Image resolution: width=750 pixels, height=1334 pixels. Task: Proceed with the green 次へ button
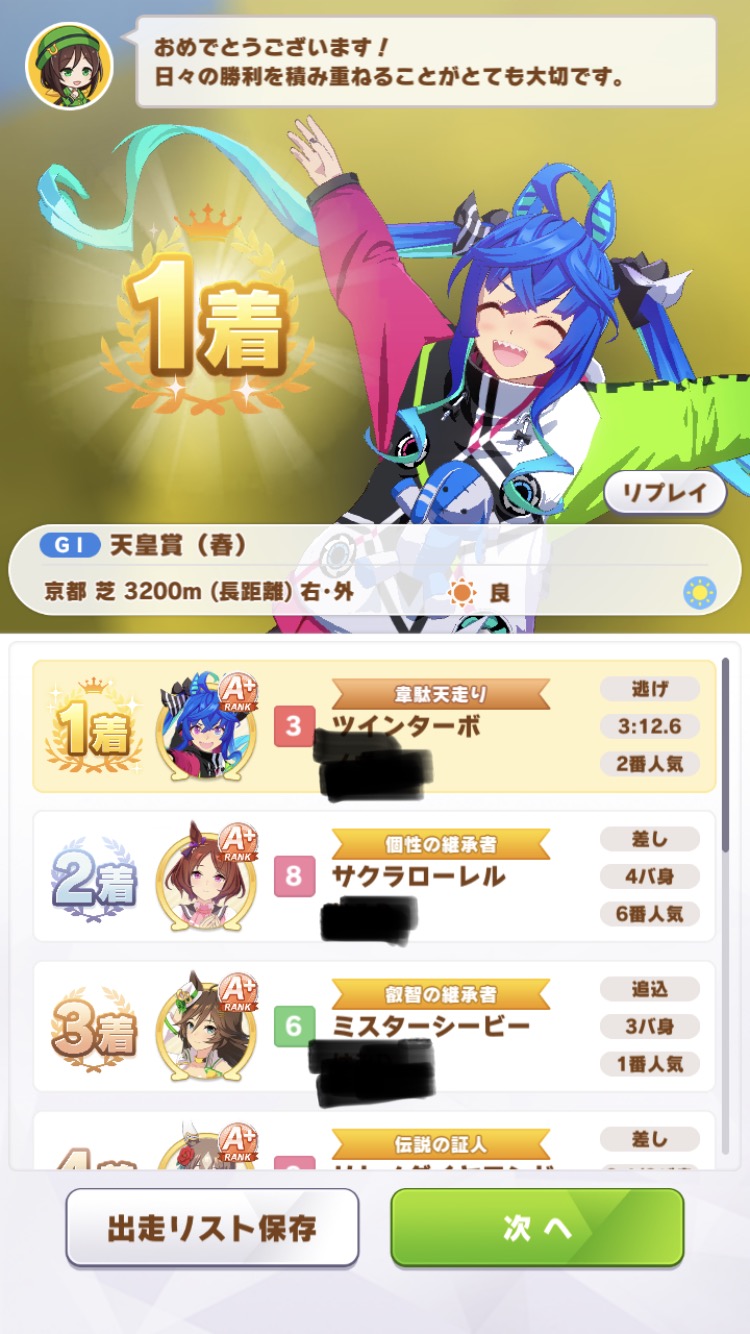(537, 1228)
